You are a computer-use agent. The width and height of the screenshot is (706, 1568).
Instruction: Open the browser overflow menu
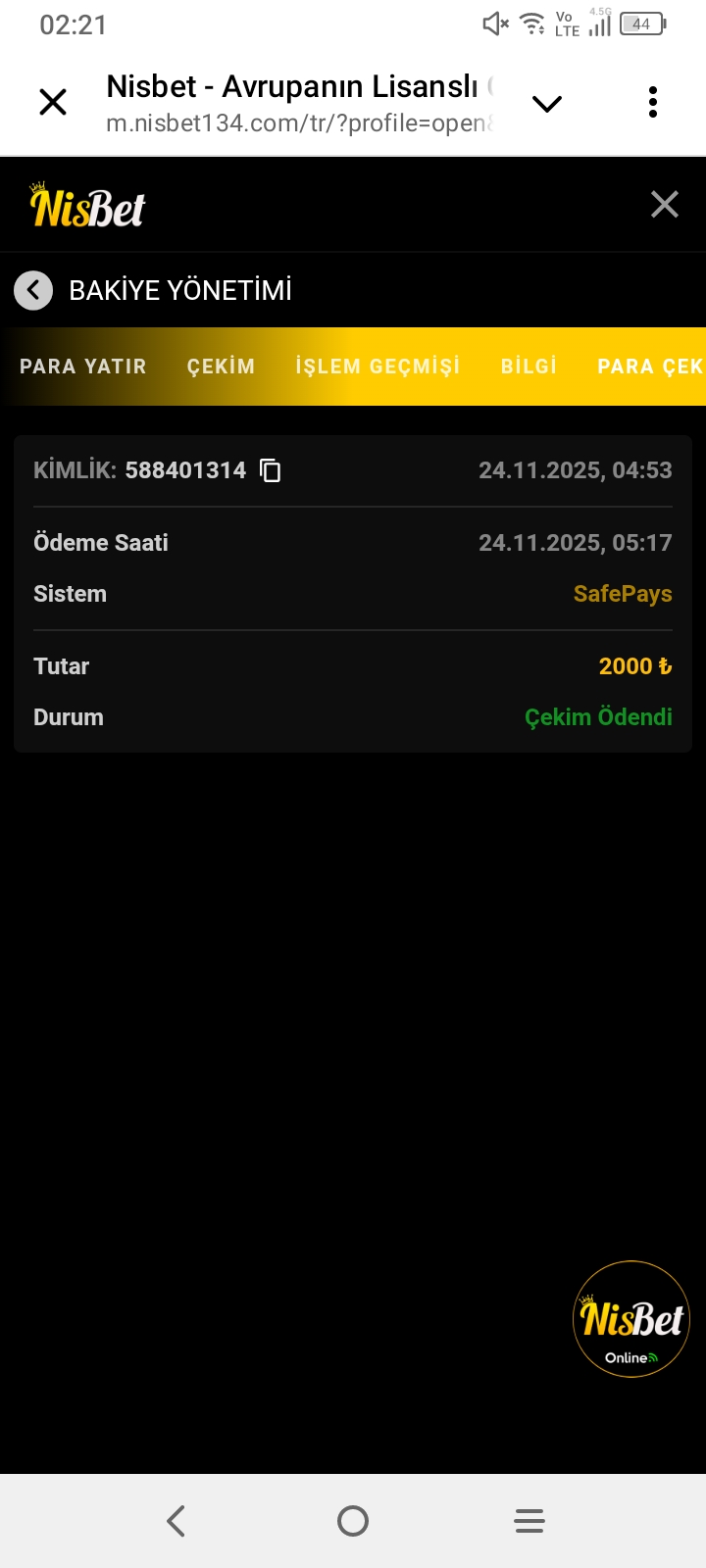pos(653,102)
